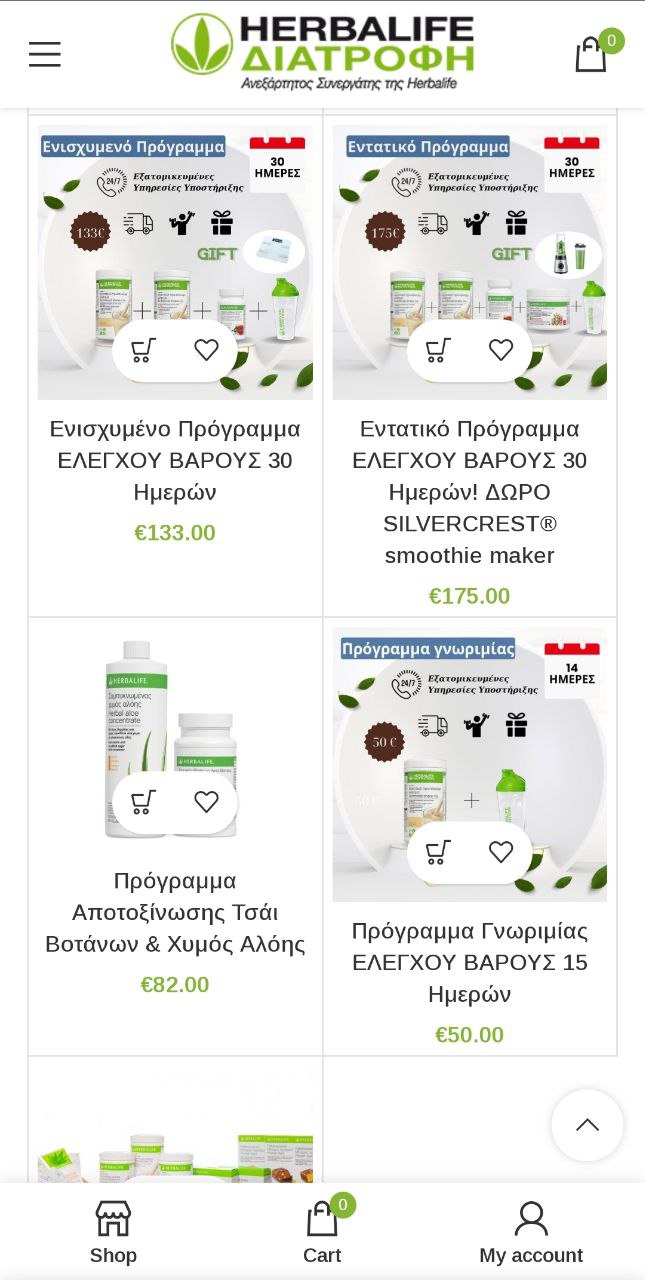
Task: Open the shopping bag in header
Action: point(591,54)
